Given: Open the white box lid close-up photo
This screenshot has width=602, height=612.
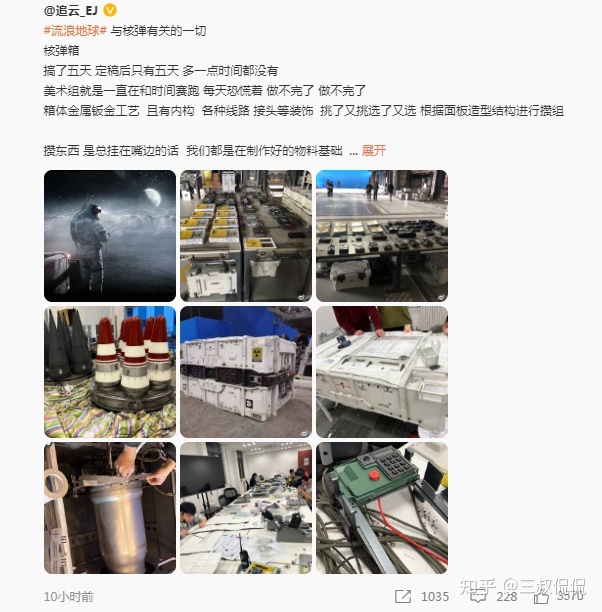Looking at the screenshot, I should click(381, 372).
